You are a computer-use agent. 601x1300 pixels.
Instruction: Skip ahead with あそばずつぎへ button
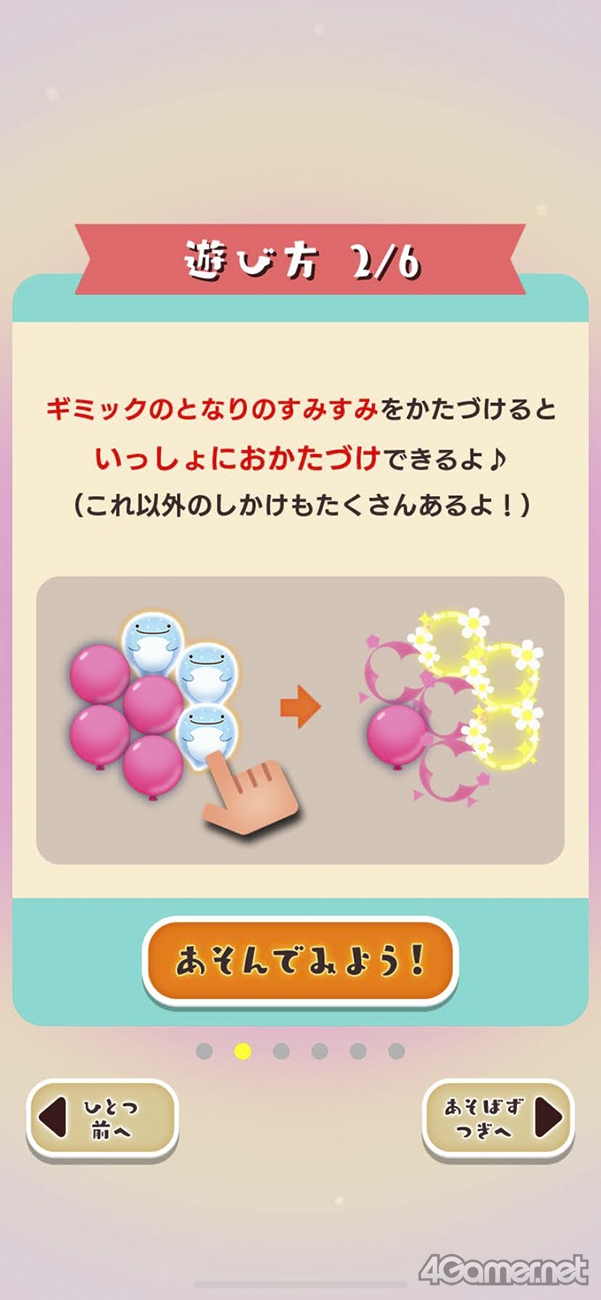[498, 1119]
